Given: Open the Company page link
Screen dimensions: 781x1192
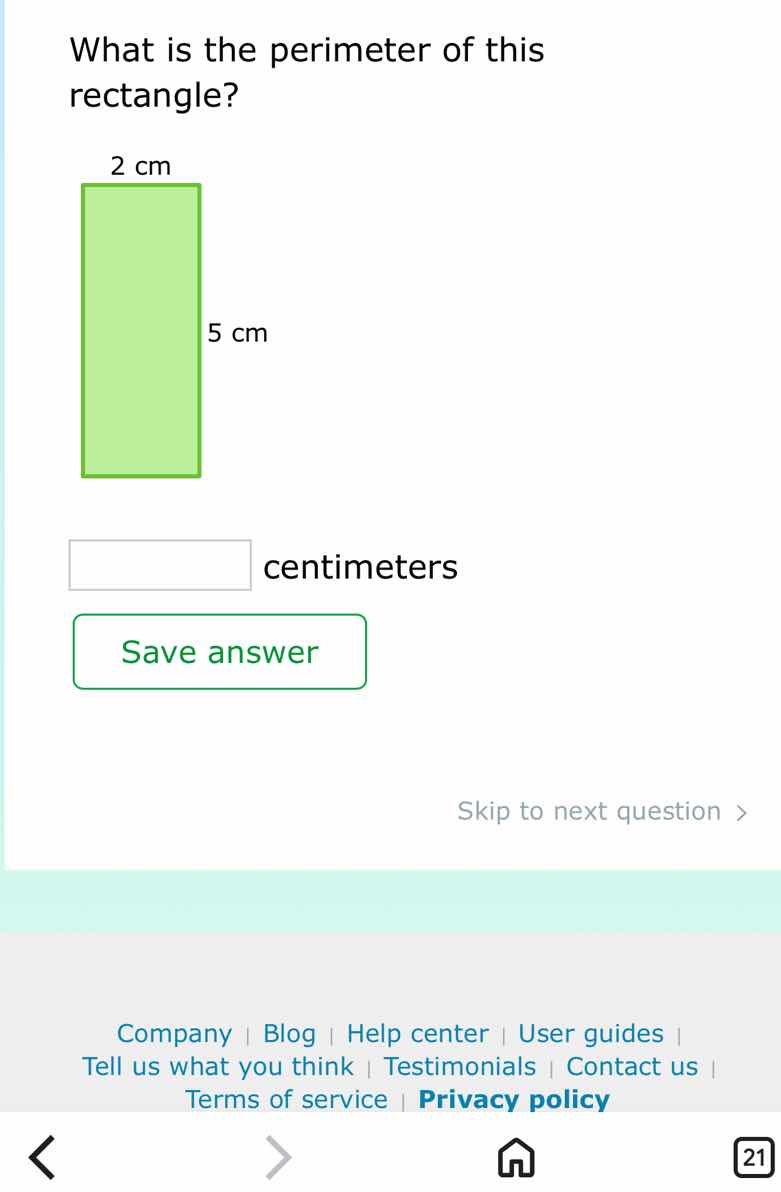Looking at the screenshot, I should (x=175, y=1033).
